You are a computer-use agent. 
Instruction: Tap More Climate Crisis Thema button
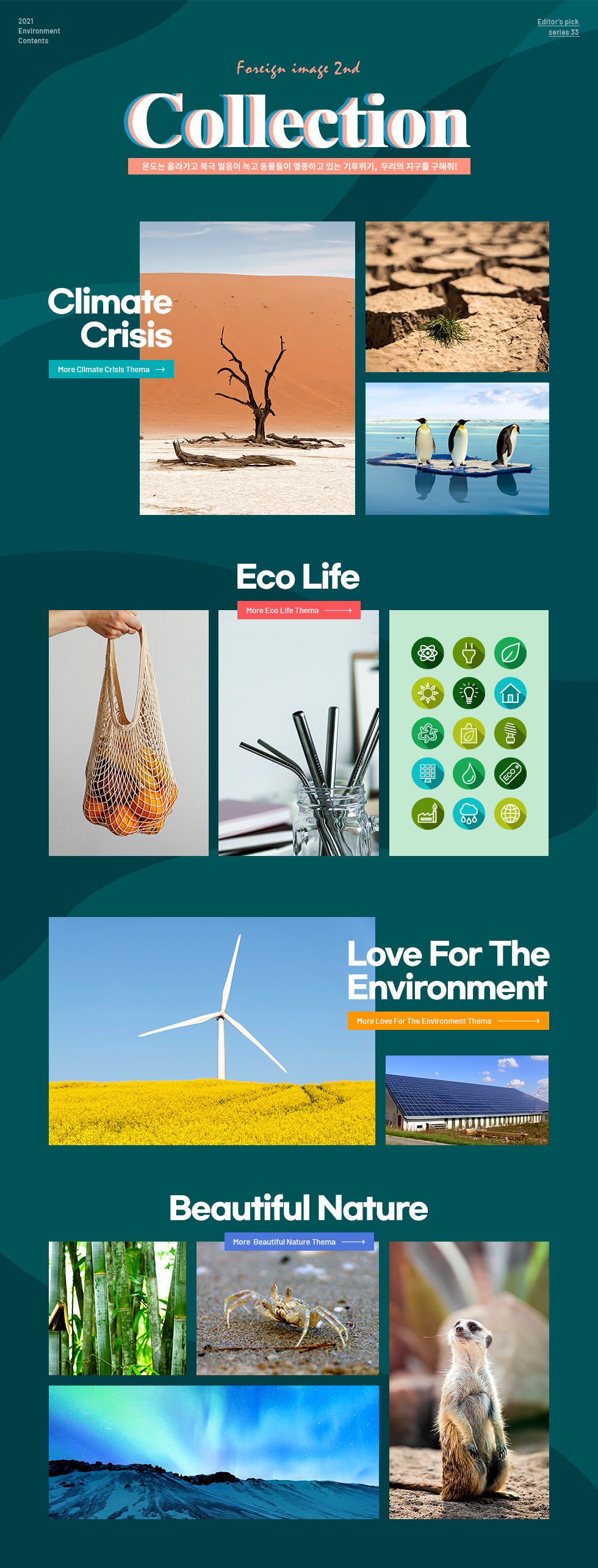click(111, 369)
